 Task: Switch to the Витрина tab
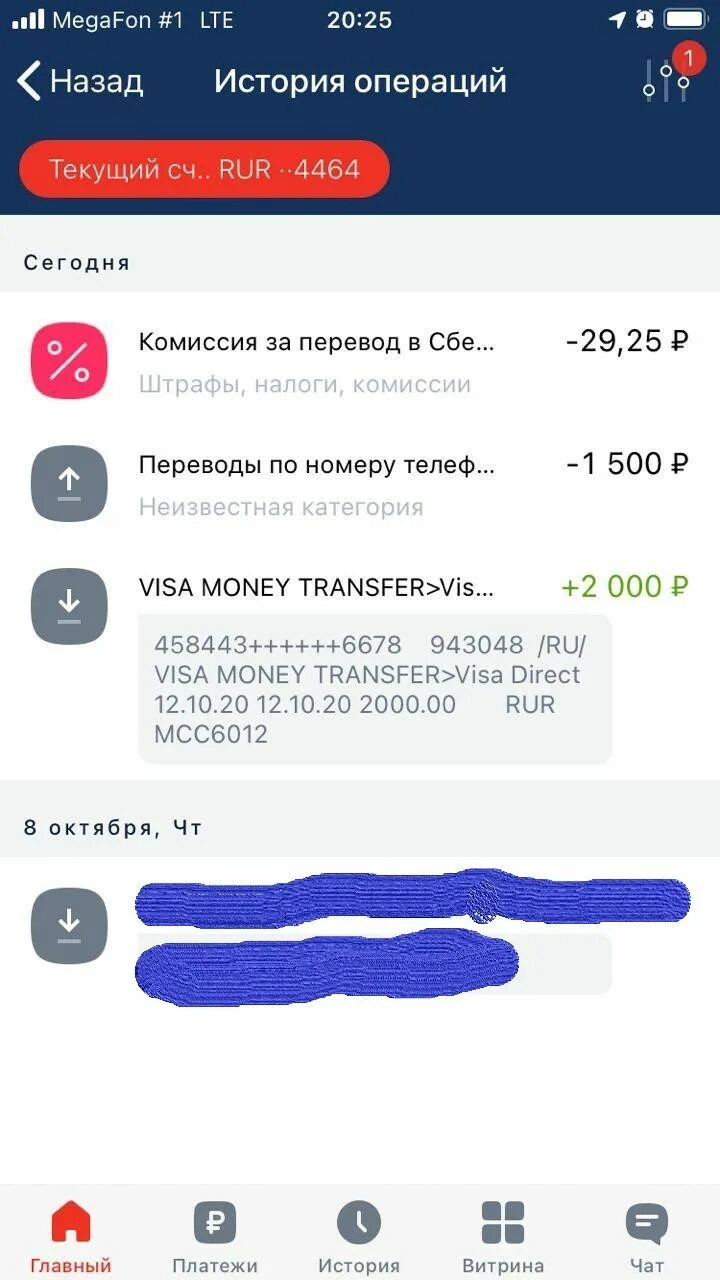(x=503, y=1236)
